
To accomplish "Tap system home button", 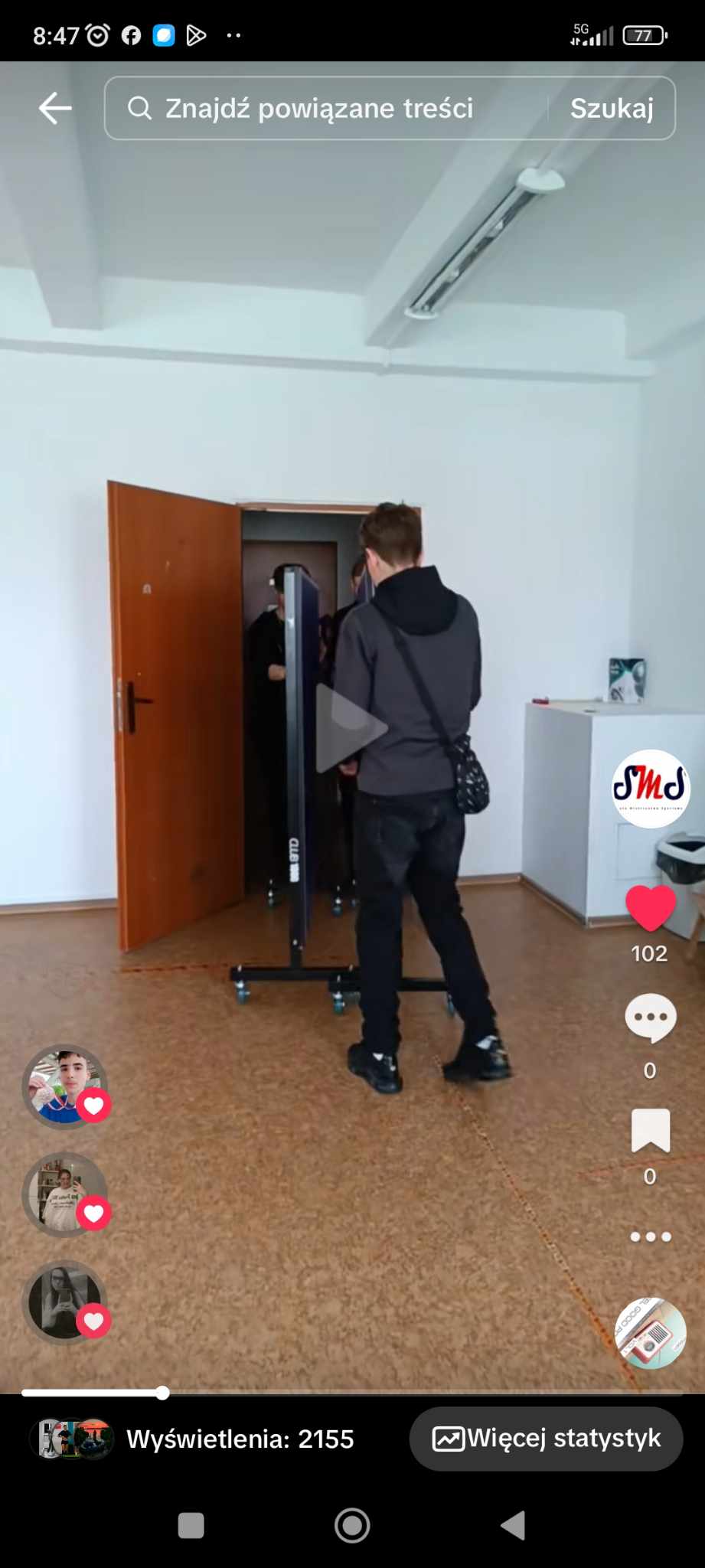I will point(352,1525).
